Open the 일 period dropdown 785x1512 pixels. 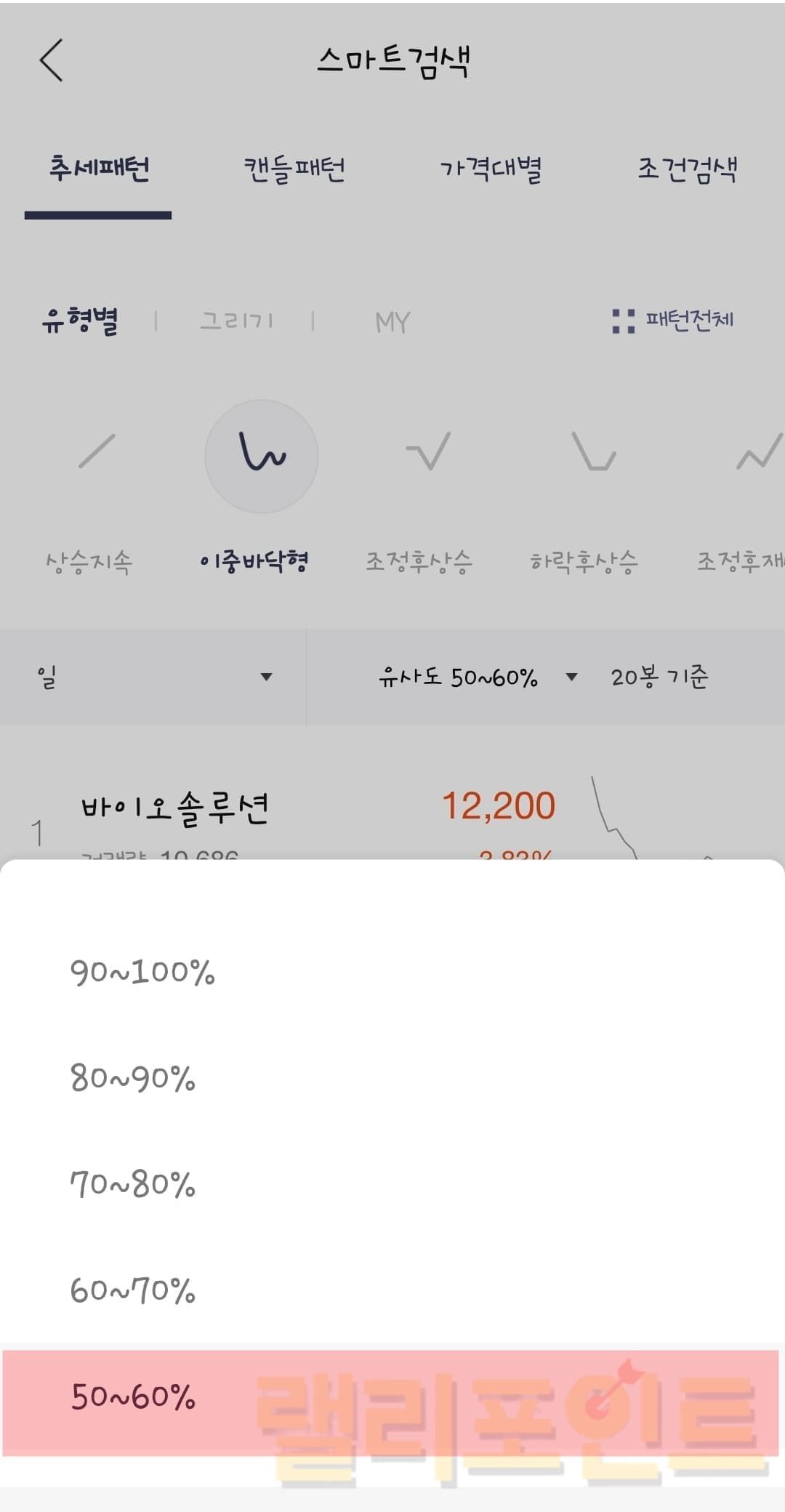pos(153,677)
